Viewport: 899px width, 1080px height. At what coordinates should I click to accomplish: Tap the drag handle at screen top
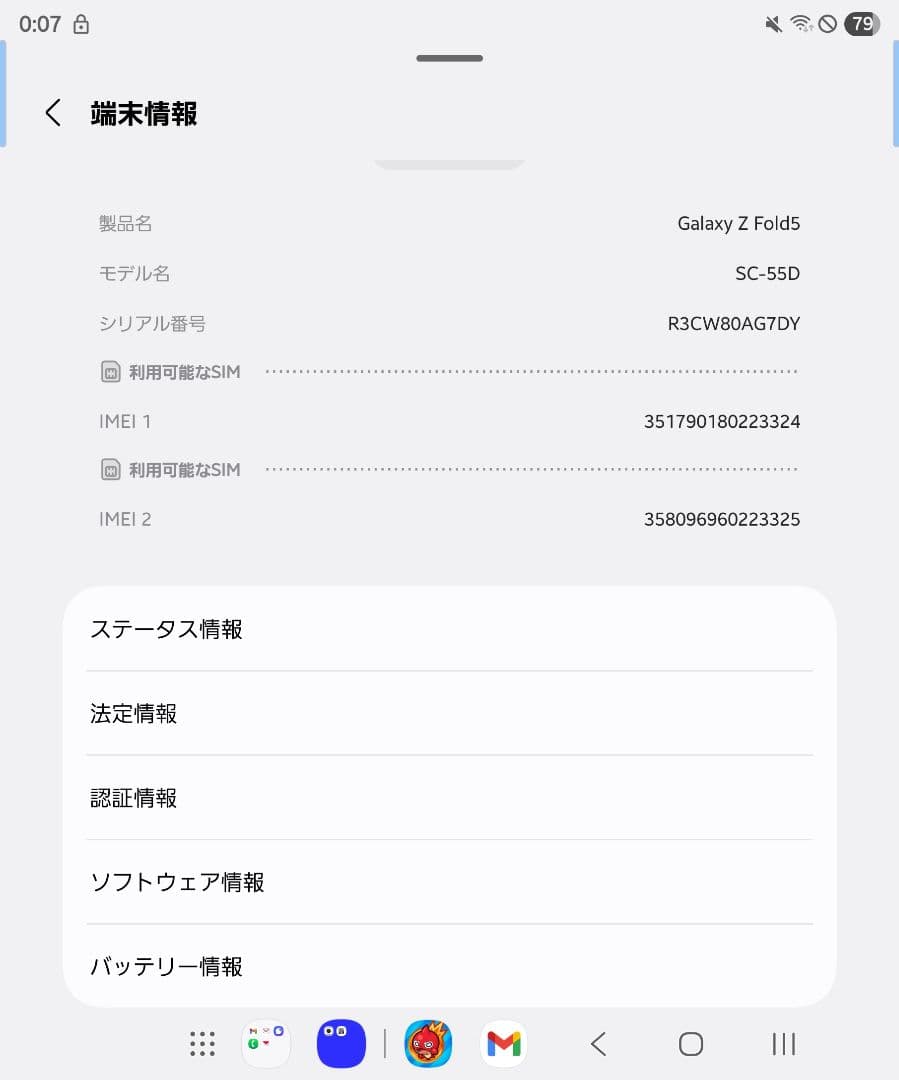click(x=449, y=58)
